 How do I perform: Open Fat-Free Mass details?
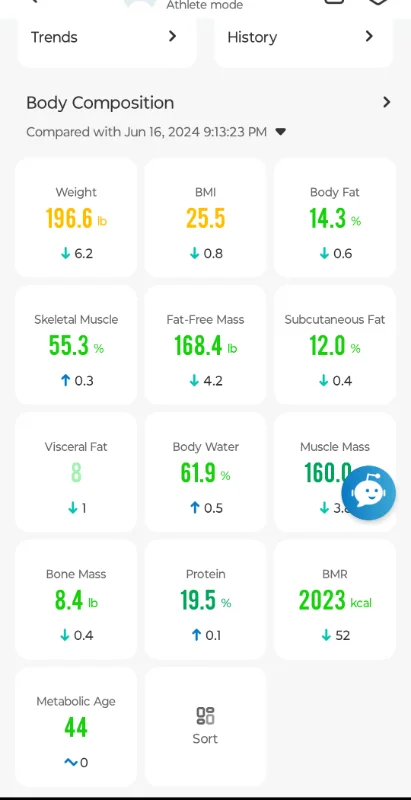[205, 345]
